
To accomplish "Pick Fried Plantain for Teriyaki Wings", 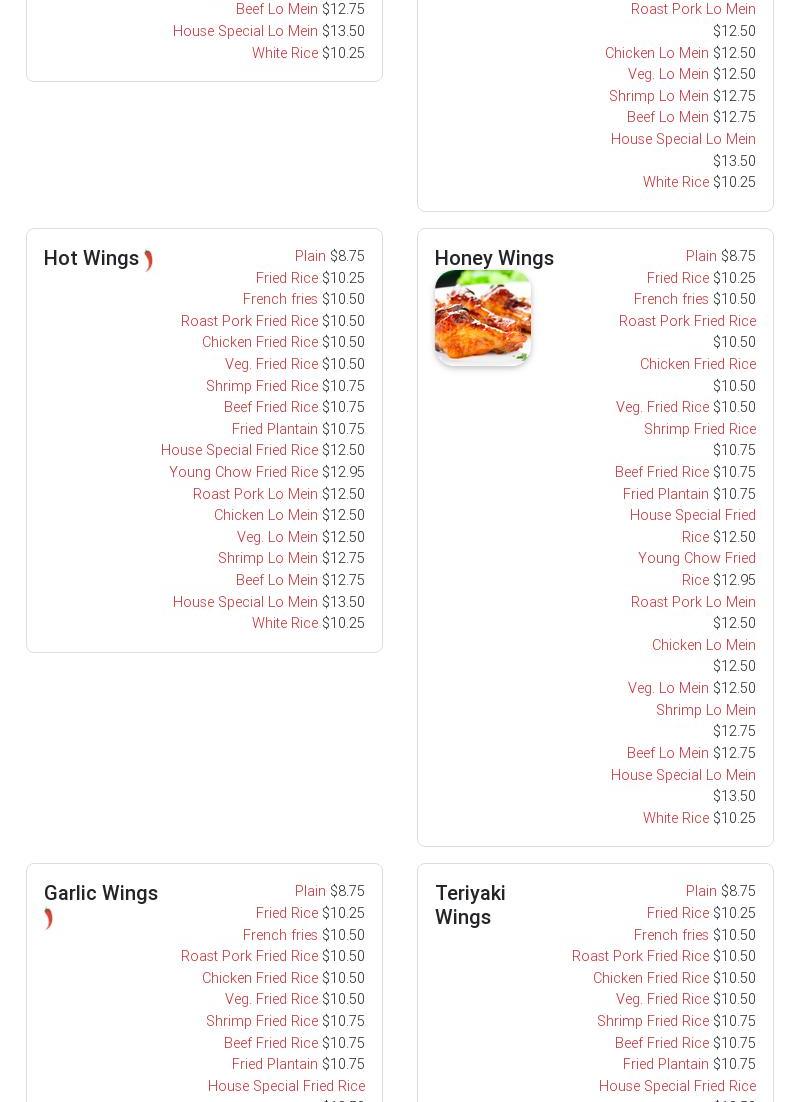I will (665, 1064).
